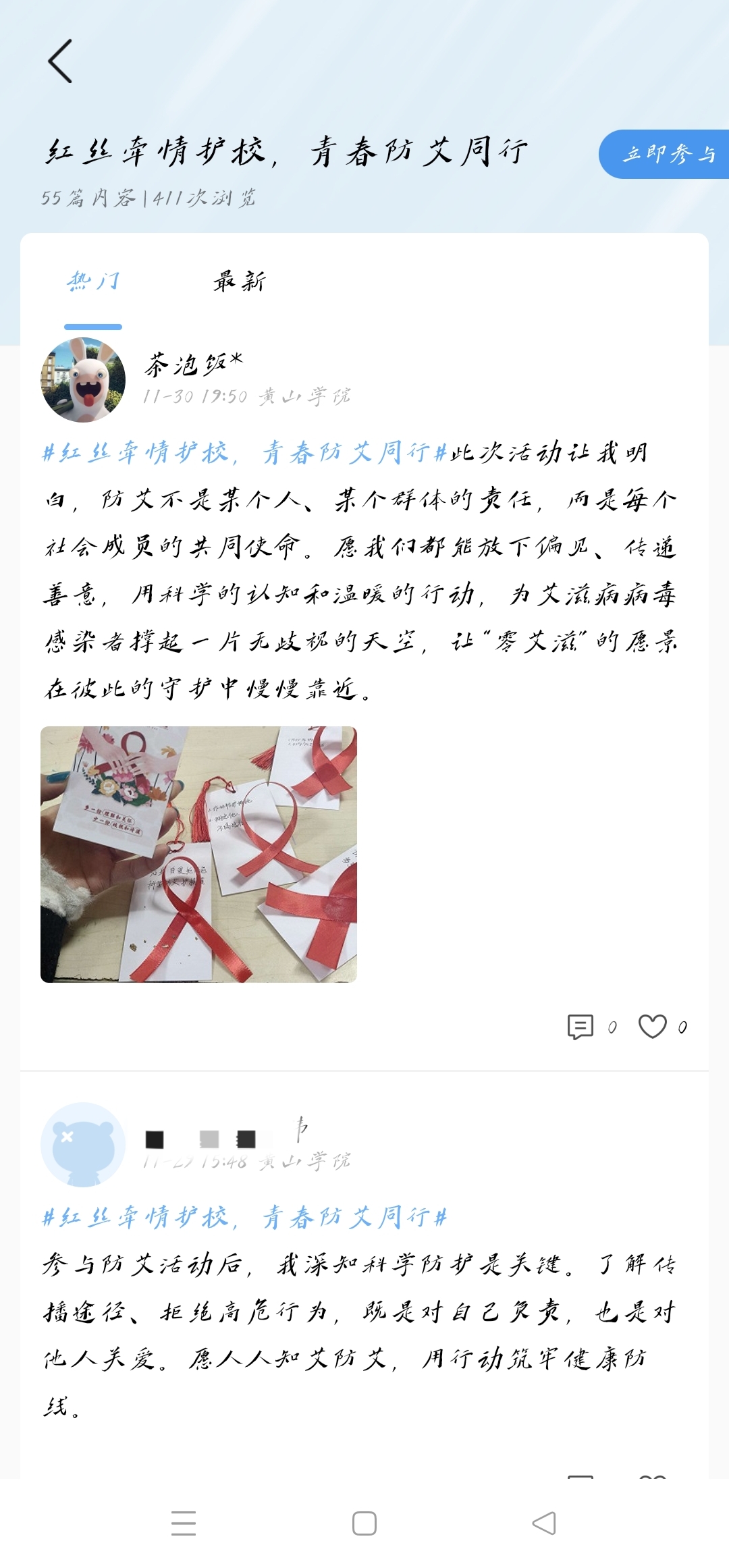Go back using the top-left arrow
The height and width of the screenshot is (1568, 729).
coord(60,61)
